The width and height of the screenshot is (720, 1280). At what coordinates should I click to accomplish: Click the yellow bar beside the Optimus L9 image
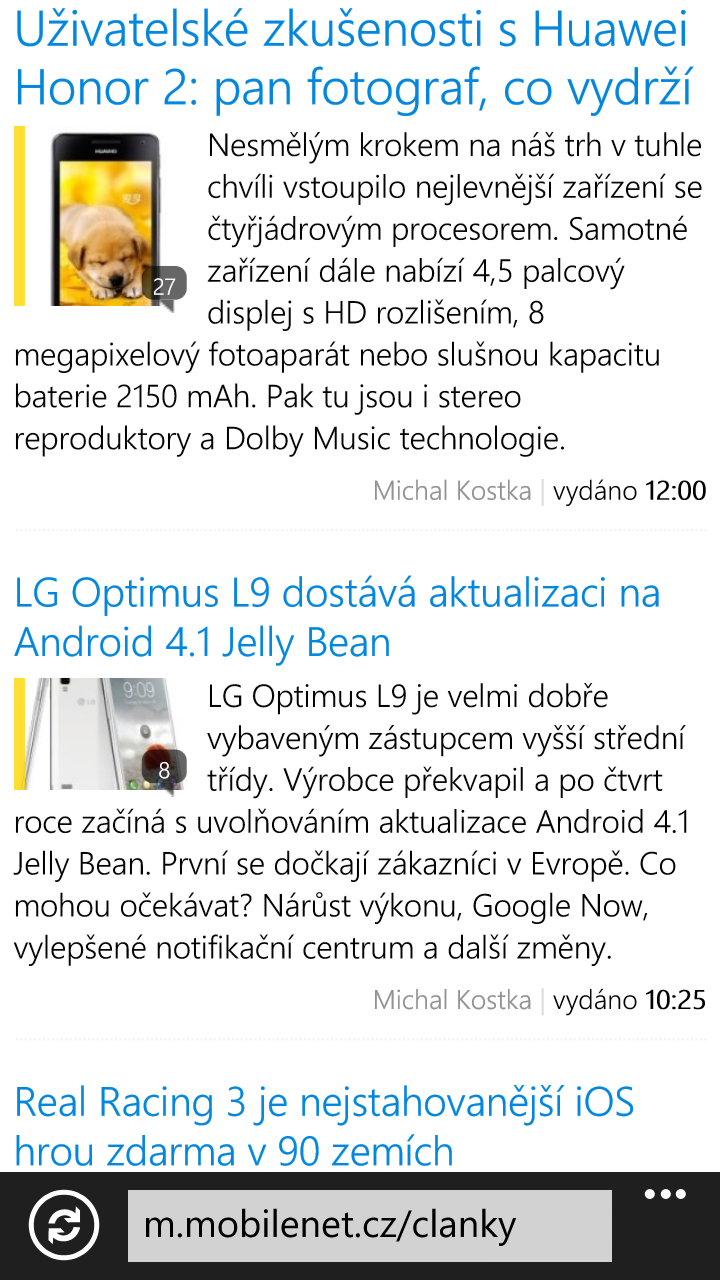[18, 733]
